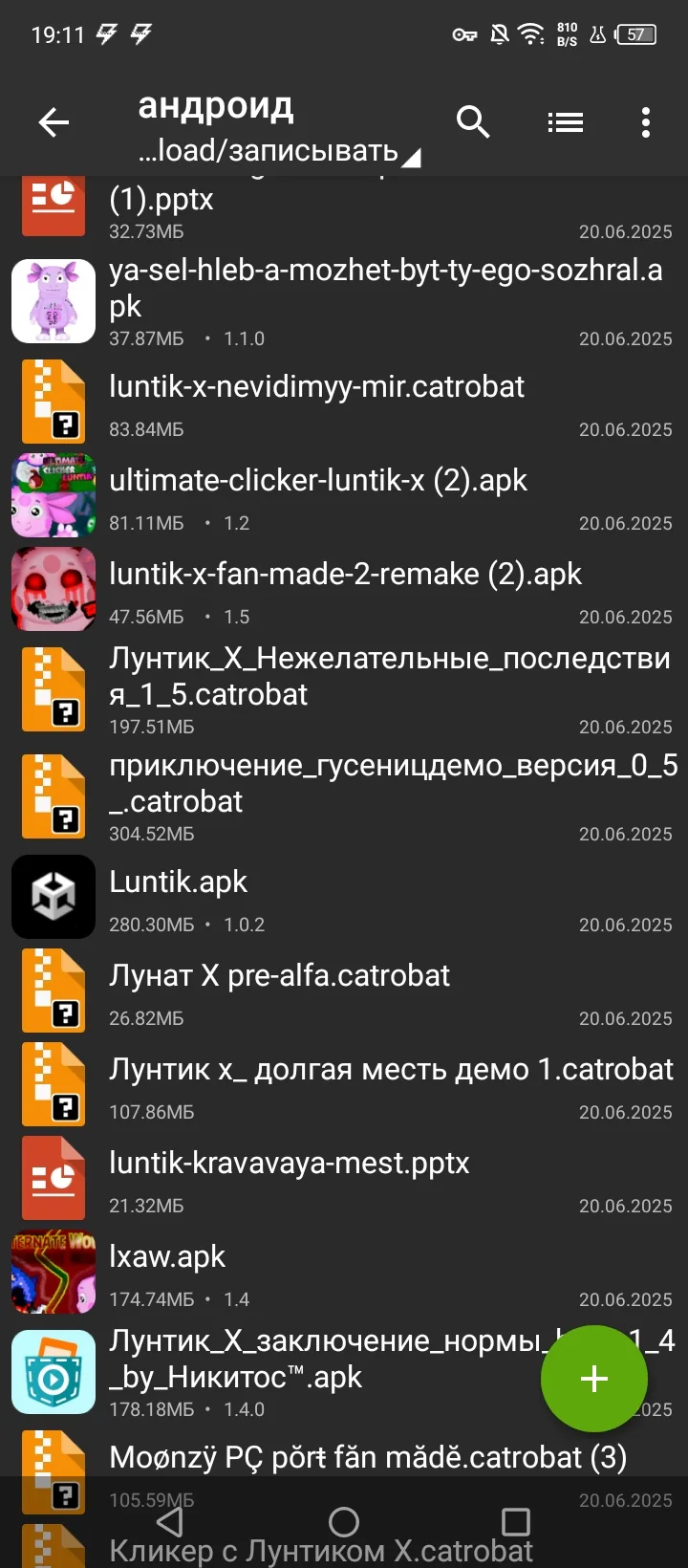Image resolution: width=688 pixels, height=1568 pixels.
Task: Tap the green plus button
Action: (x=594, y=1379)
